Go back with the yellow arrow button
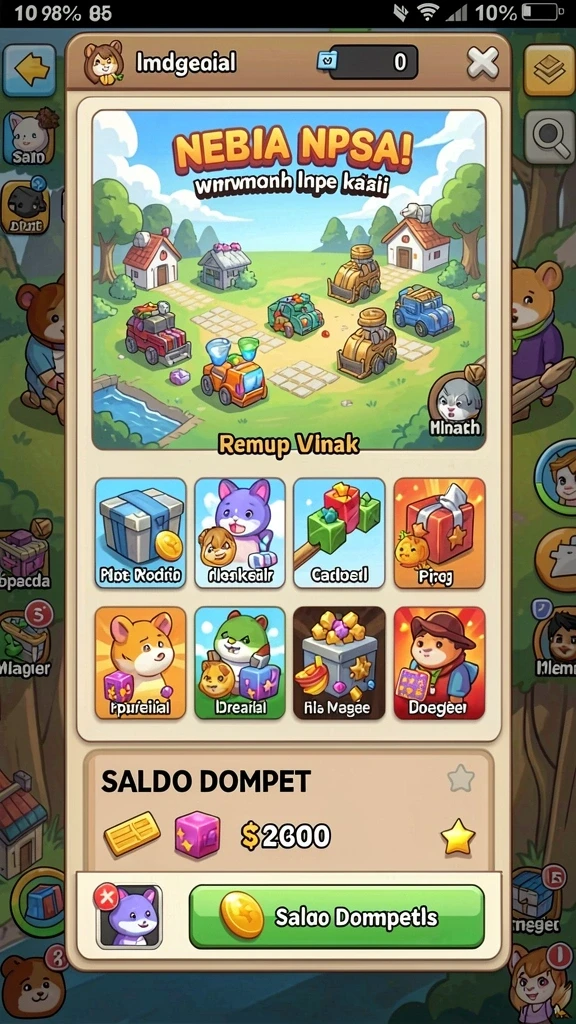576x1024 pixels. click(x=29, y=70)
